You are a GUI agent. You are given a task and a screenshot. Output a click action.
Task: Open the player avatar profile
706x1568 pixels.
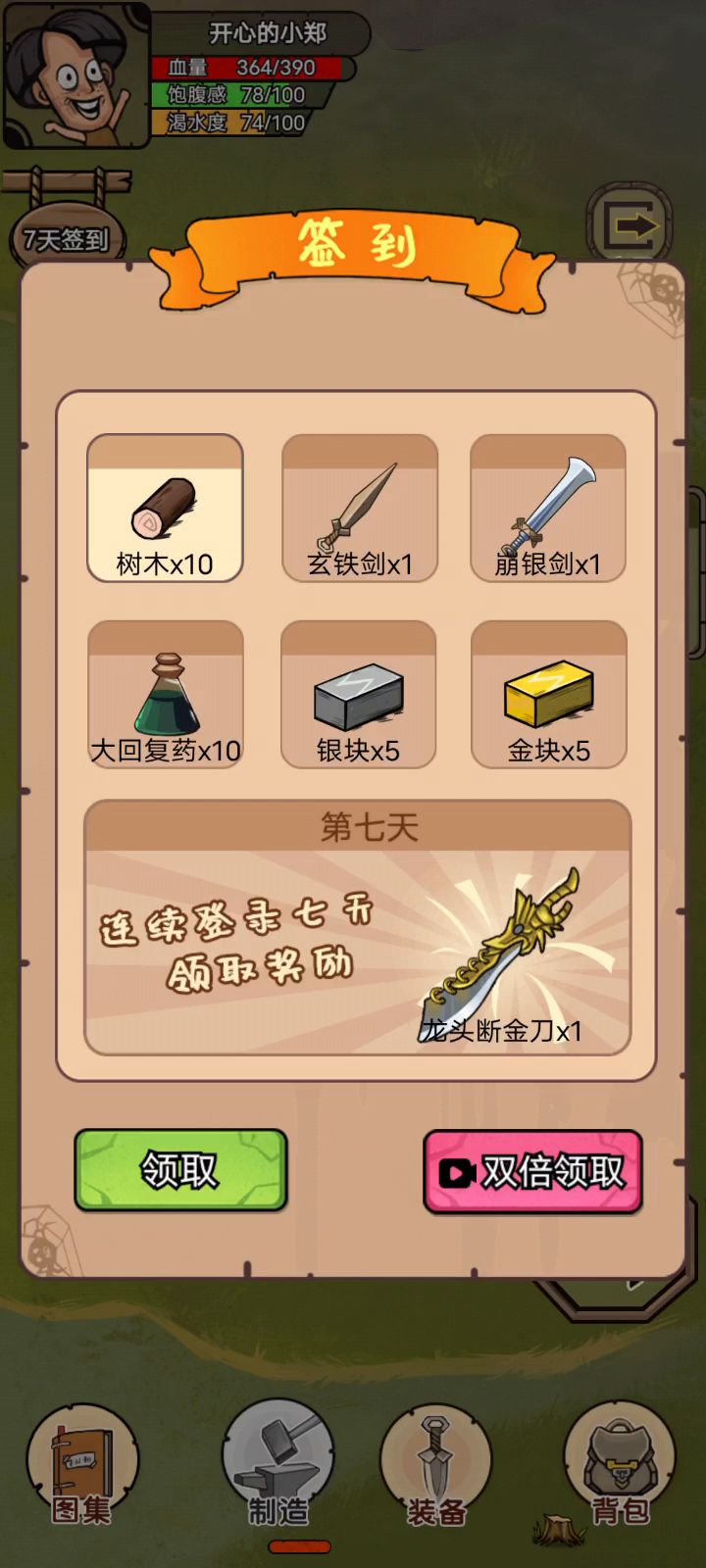(x=76, y=75)
